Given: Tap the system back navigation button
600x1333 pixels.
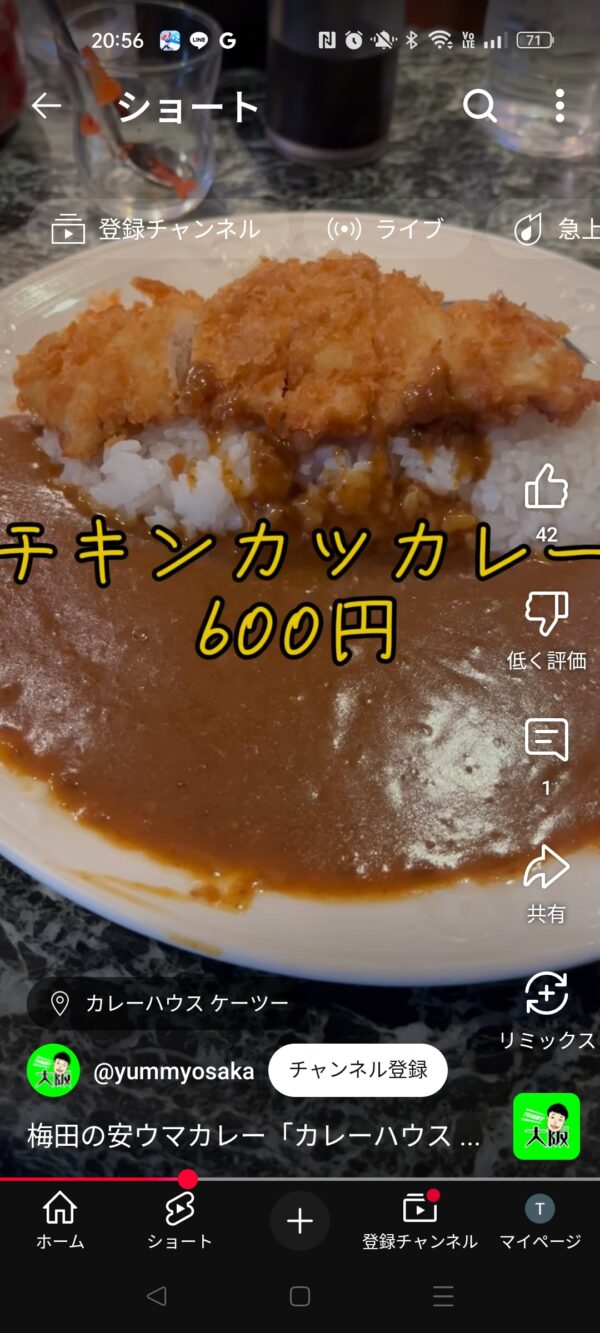Looking at the screenshot, I should (x=156, y=1296).
